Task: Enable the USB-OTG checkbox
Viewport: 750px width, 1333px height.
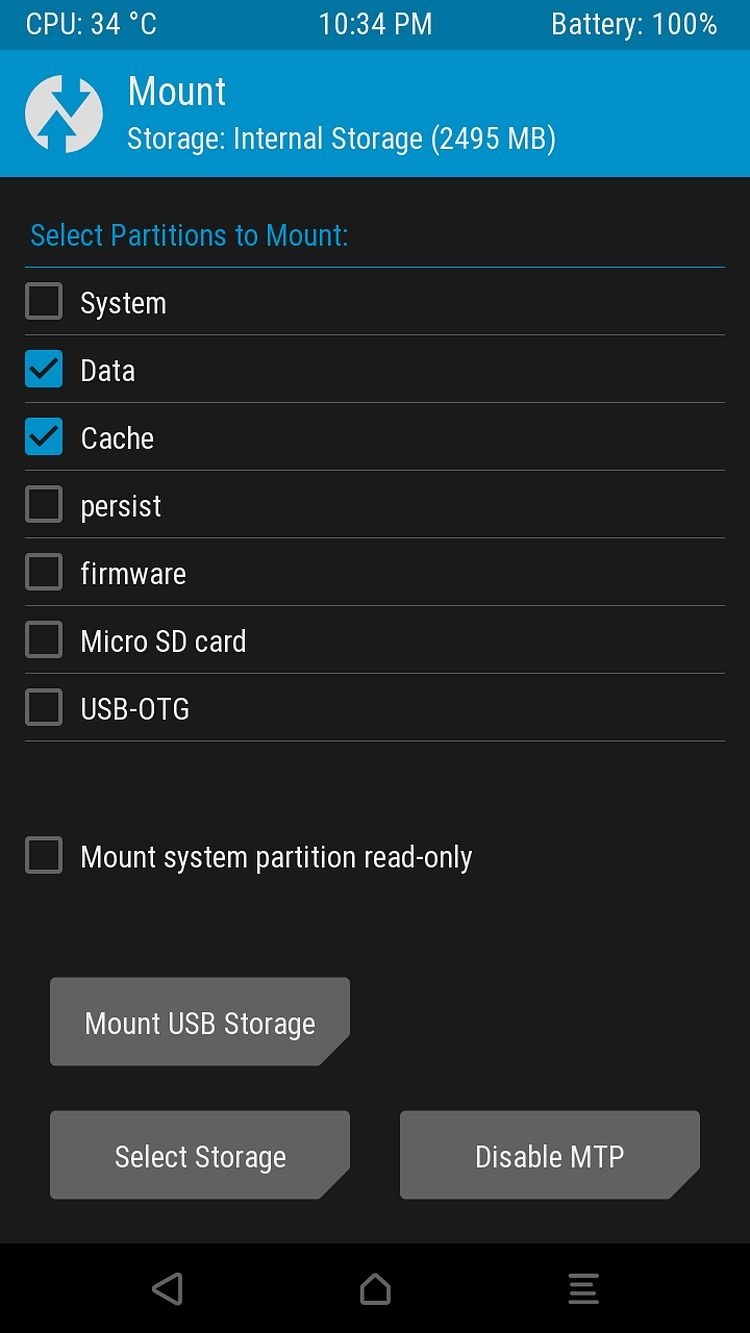Action: tap(44, 708)
